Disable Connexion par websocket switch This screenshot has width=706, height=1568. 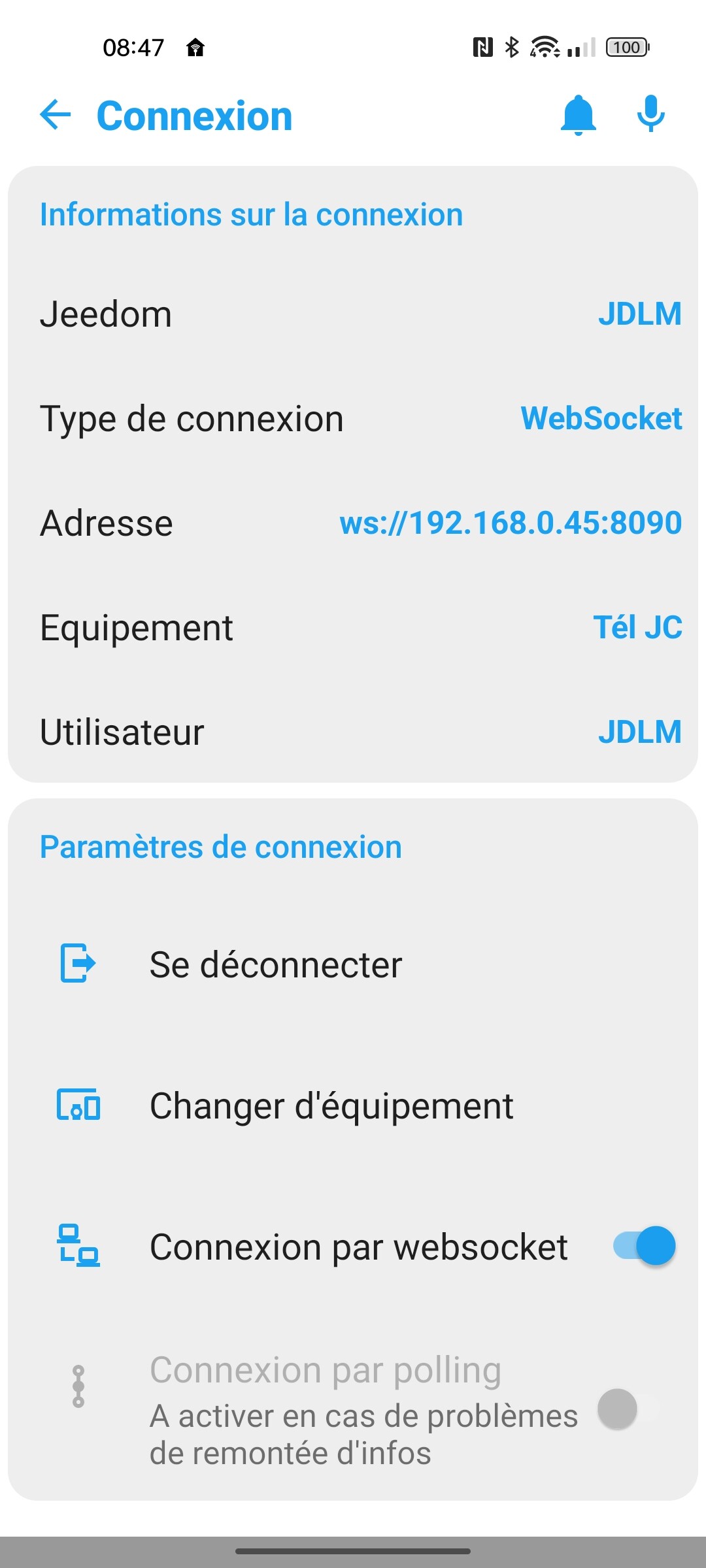coord(644,1247)
